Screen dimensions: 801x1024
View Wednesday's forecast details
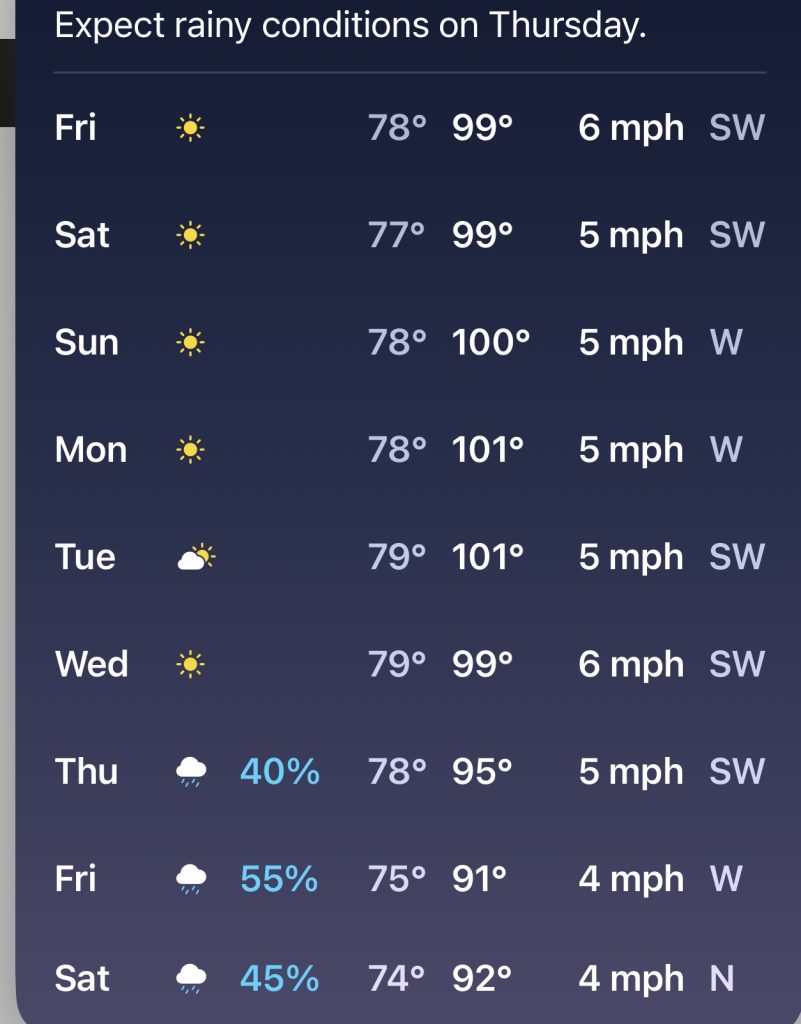[x=410, y=664]
